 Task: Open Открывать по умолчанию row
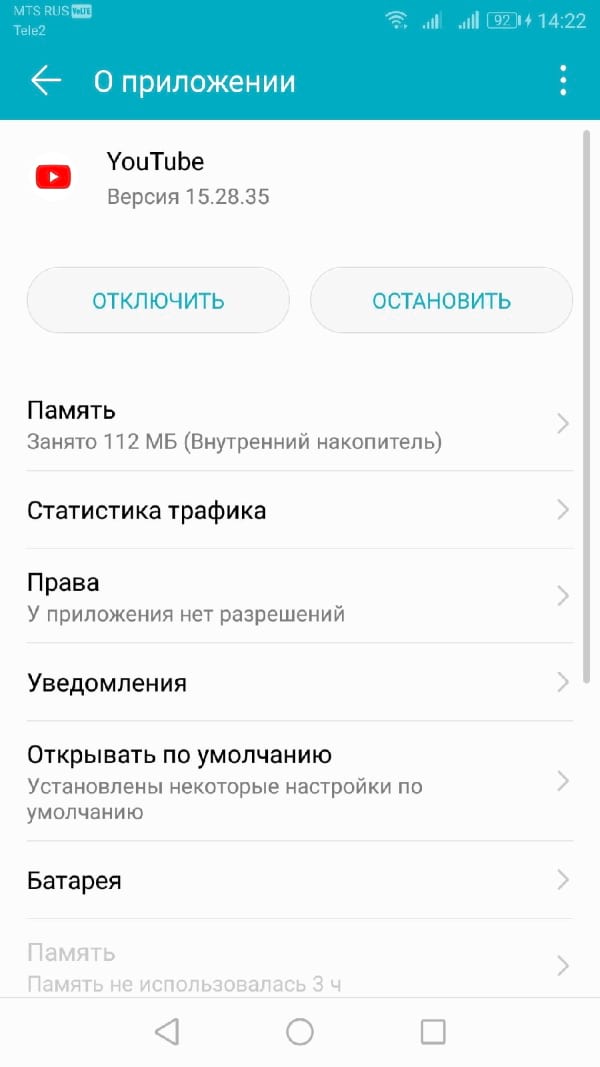click(x=298, y=781)
